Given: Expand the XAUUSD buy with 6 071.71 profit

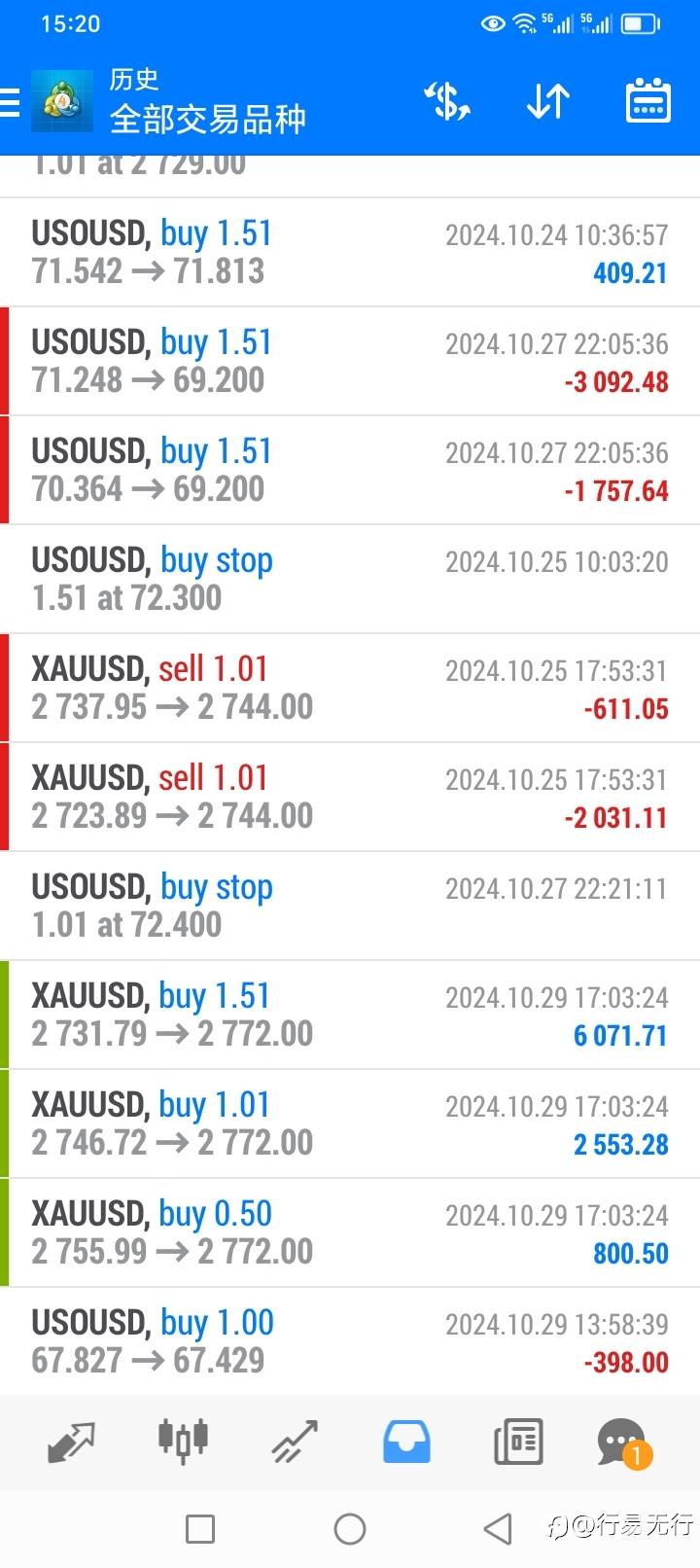Looking at the screenshot, I should click(x=350, y=1016).
